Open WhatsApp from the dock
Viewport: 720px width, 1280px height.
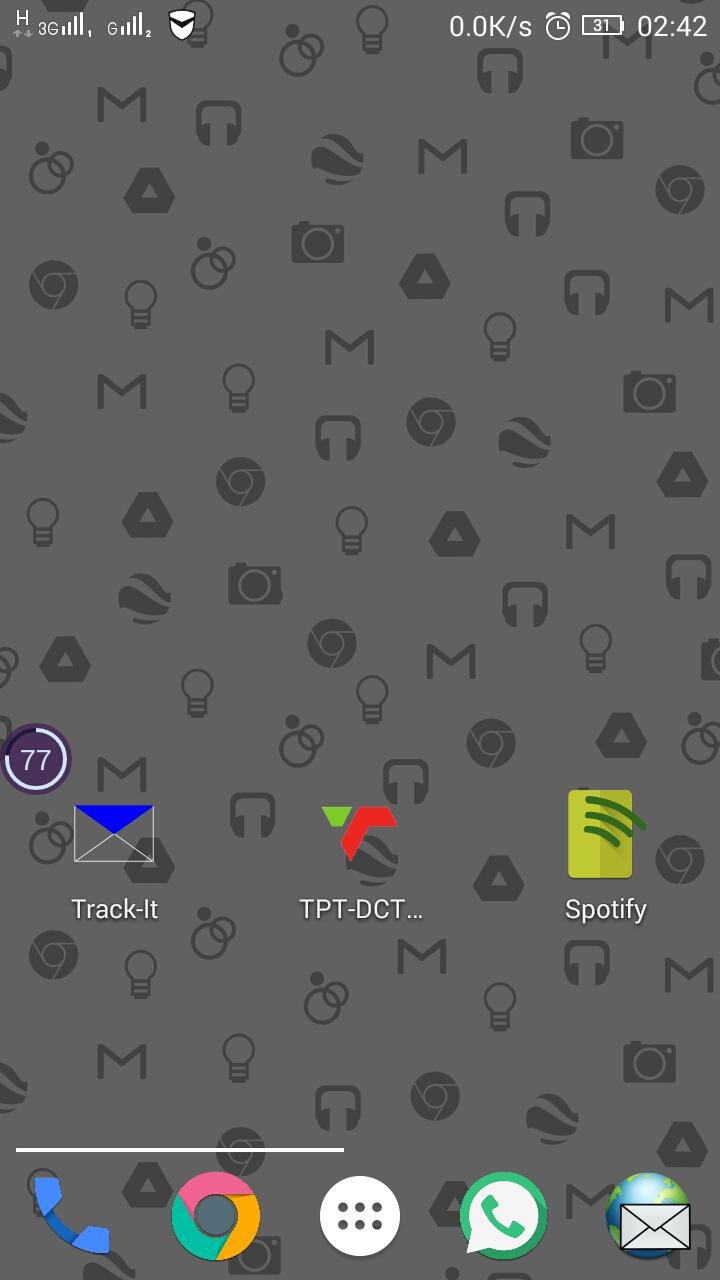[x=503, y=1215]
